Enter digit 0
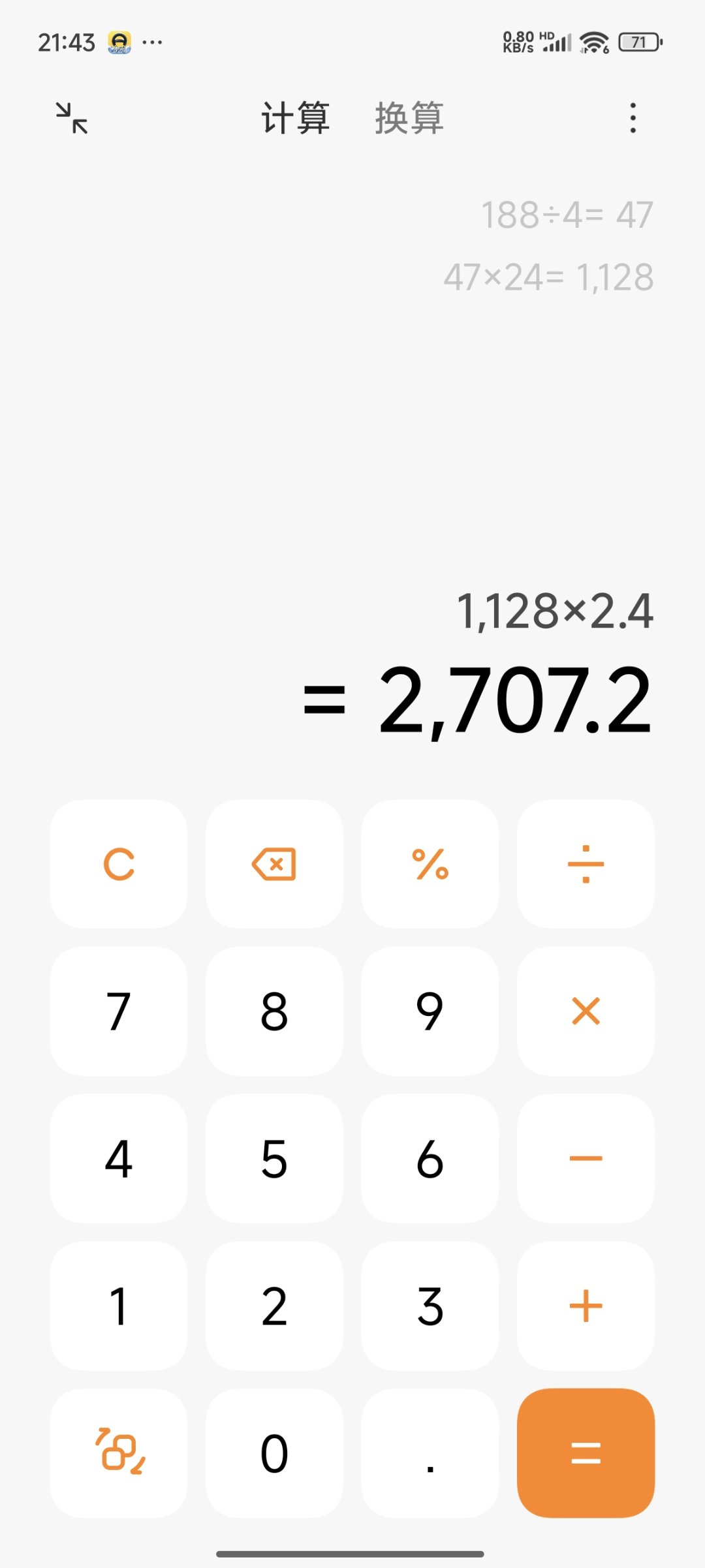Viewport: 705px width, 1568px height. tap(274, 1453)
